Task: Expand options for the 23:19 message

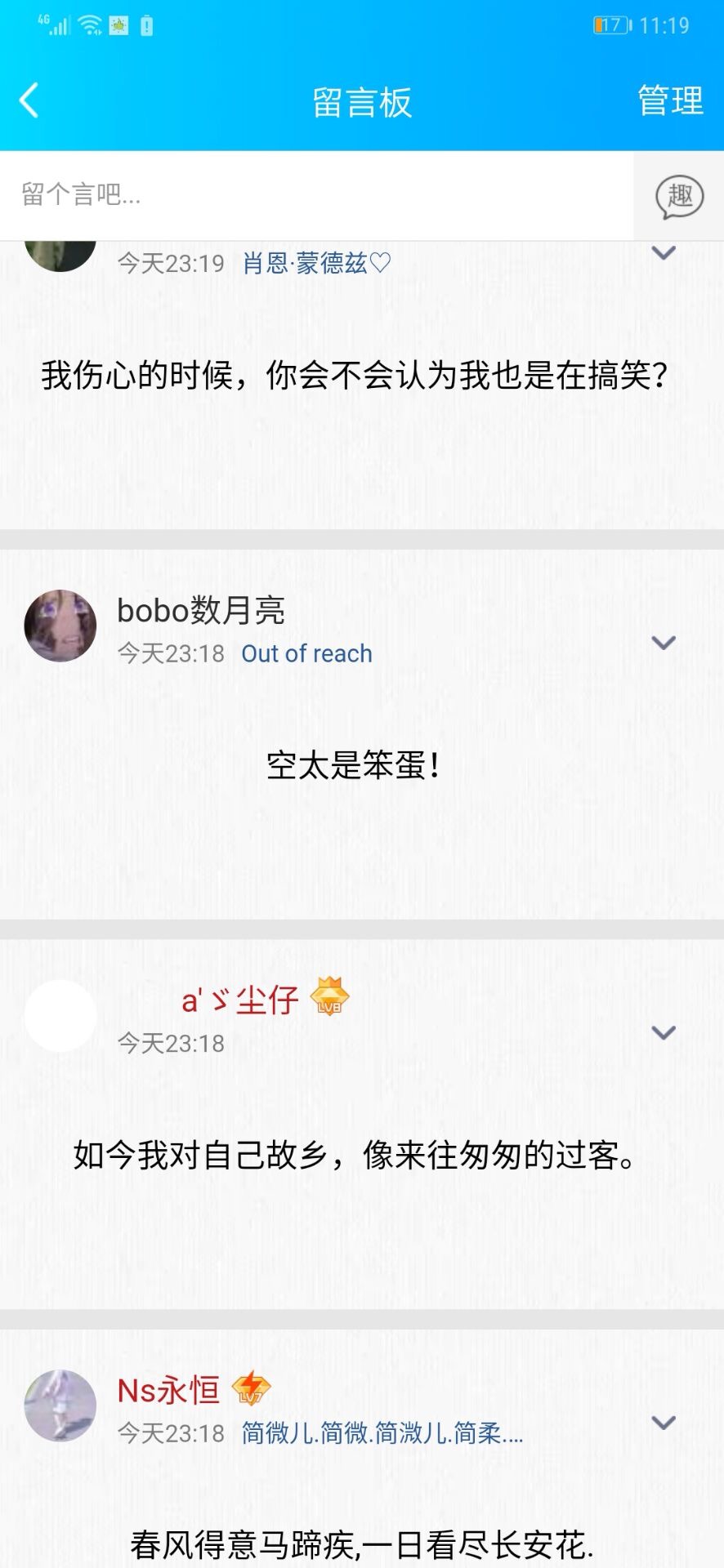Action: [x=664, y=253]
